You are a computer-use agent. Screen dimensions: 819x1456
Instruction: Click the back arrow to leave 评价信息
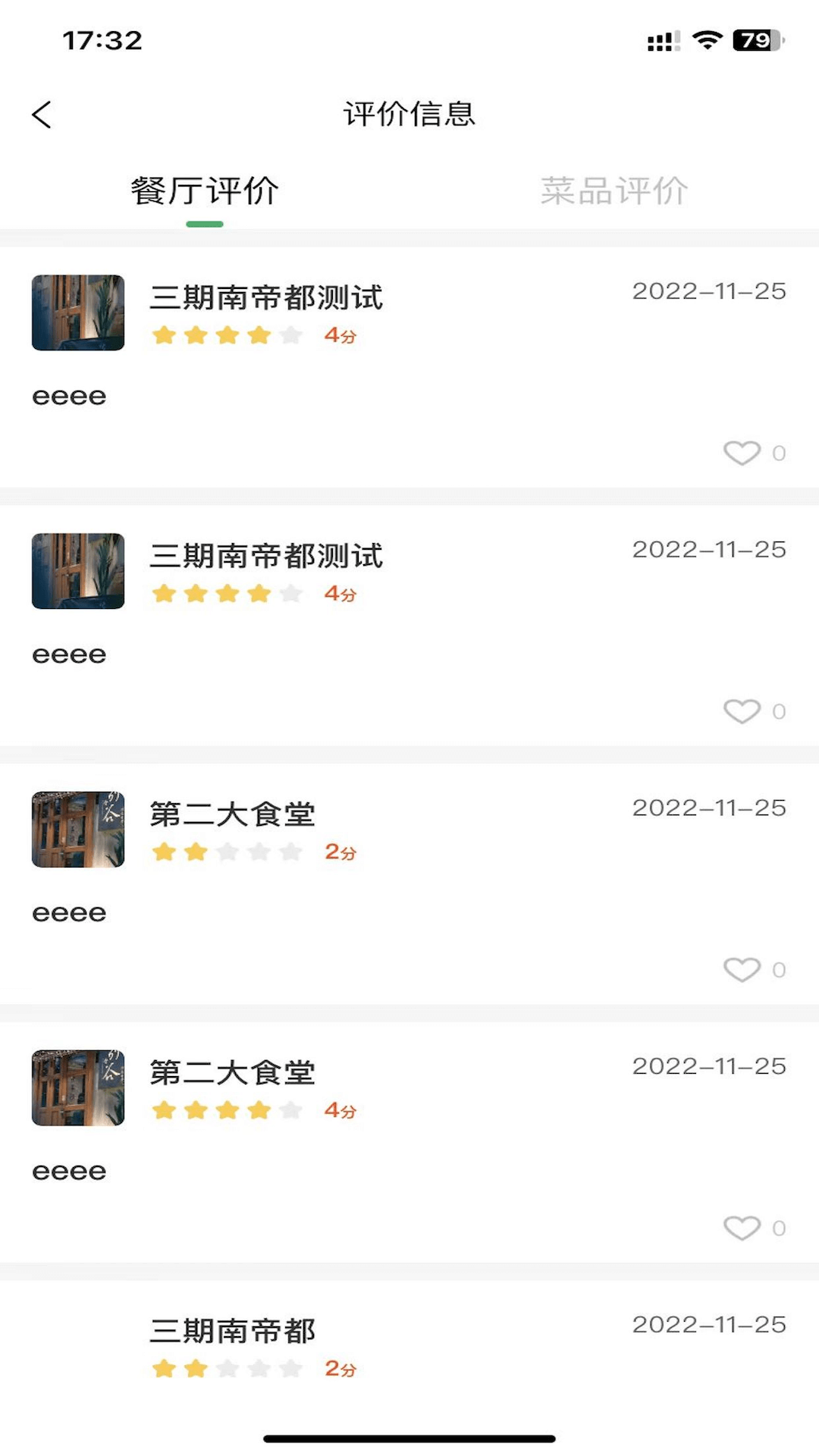pos(42,115)
